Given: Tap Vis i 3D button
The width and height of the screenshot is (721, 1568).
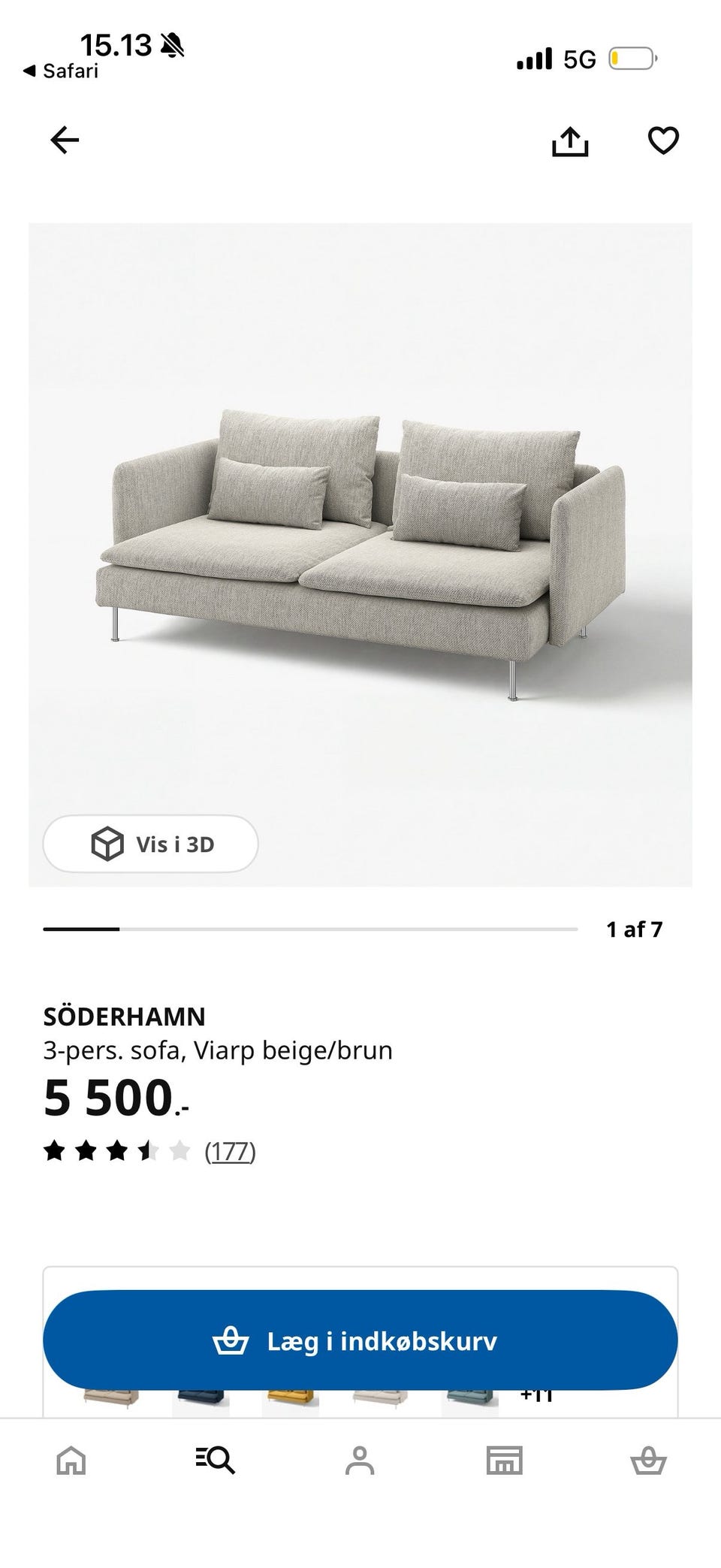Looking at the screenshot, I should 151,844.
